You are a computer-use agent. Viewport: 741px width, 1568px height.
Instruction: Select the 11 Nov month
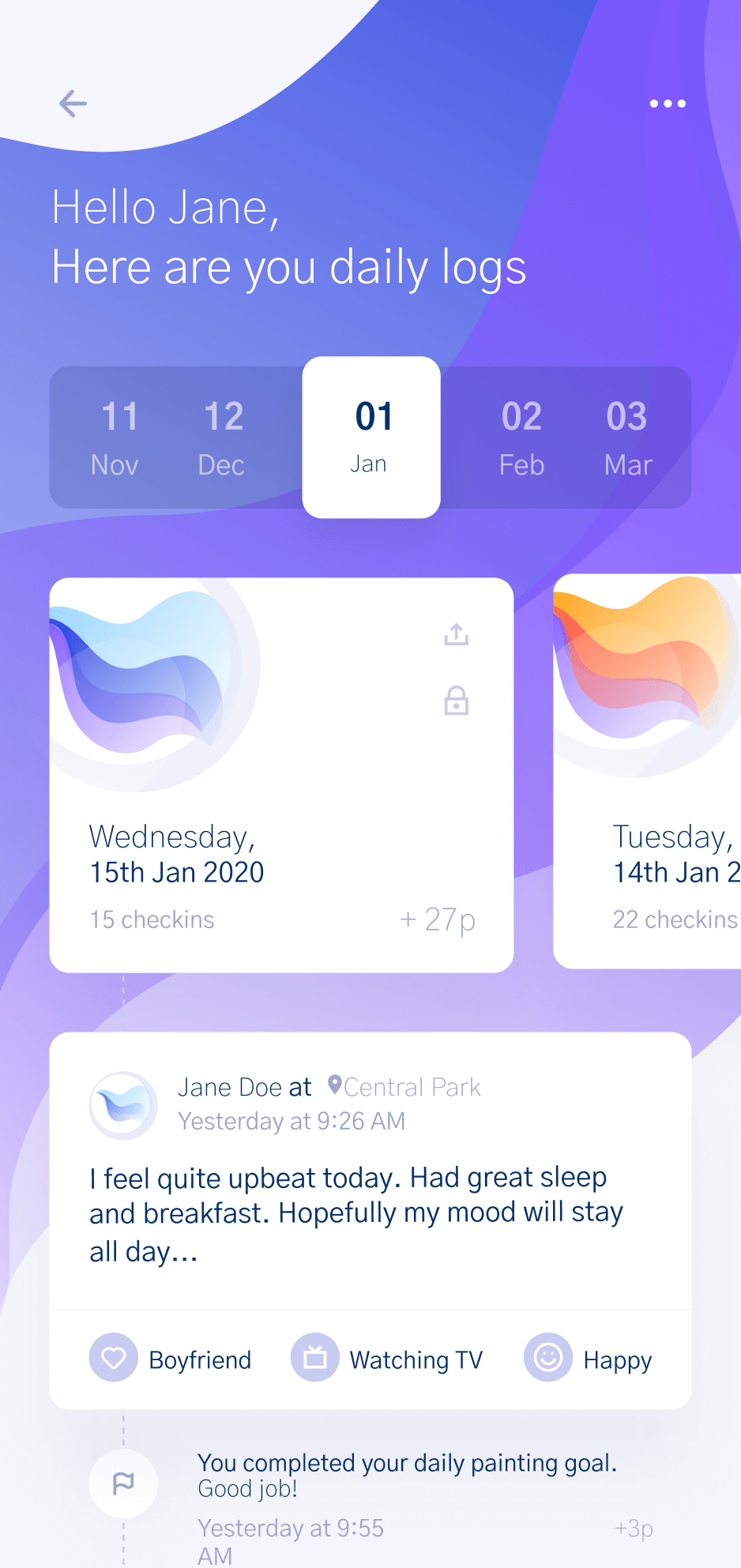pyautogui.click(x=117, y=438)
